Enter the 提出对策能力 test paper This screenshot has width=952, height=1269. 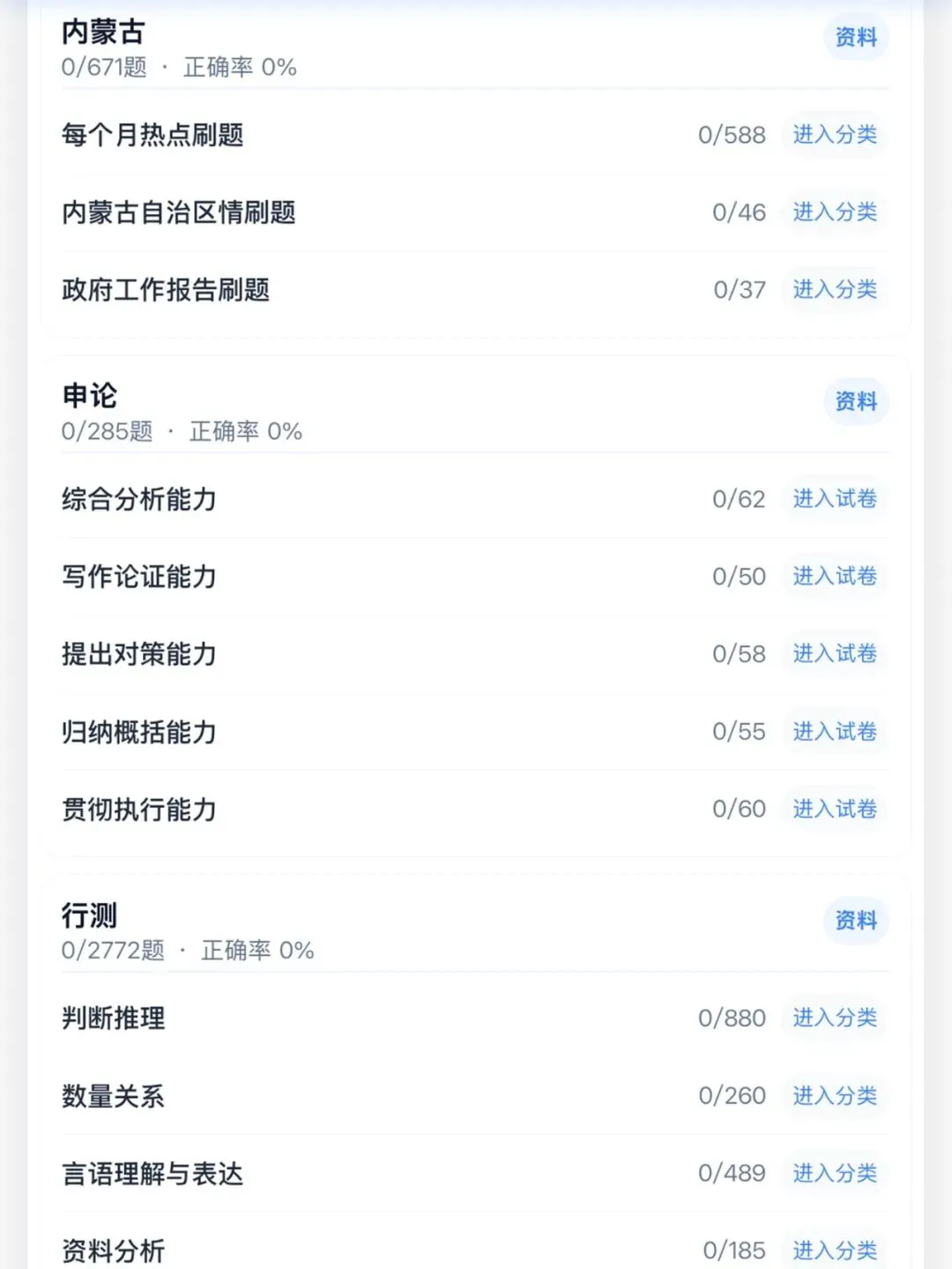coord(834,654)
